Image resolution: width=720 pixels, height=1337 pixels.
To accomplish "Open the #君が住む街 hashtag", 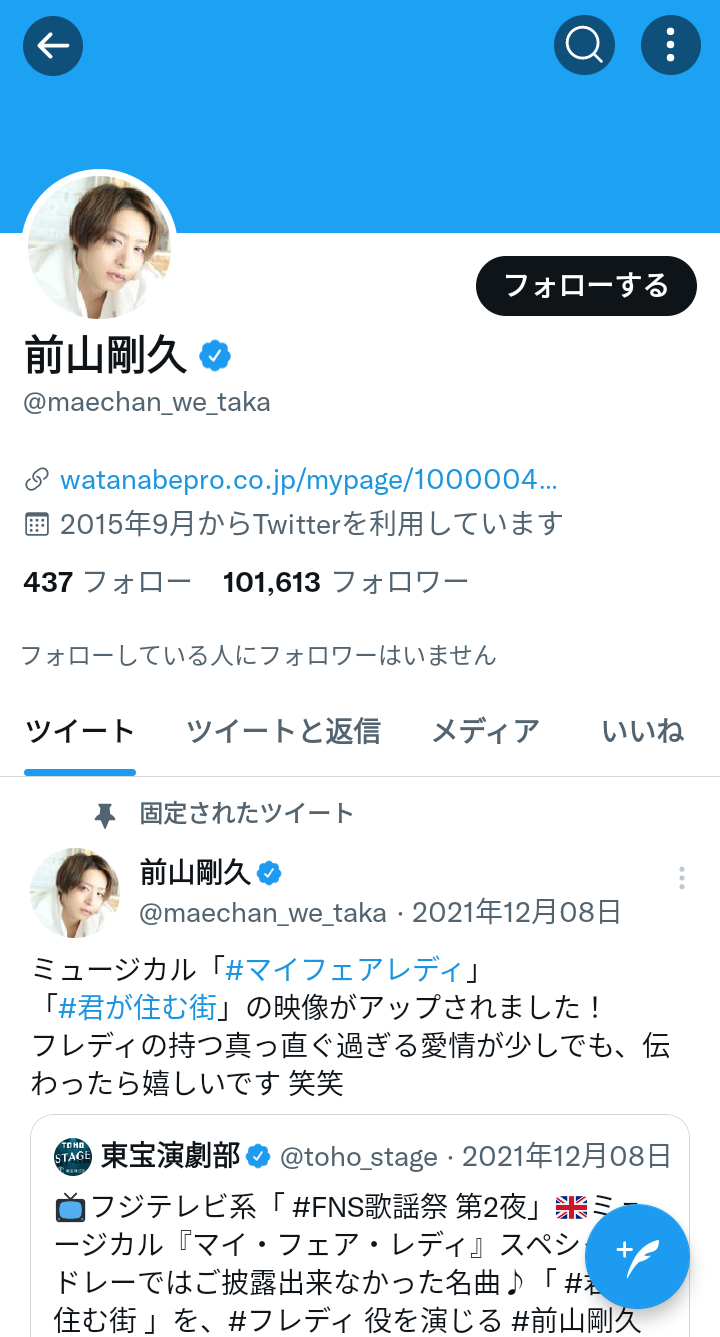I will click(x=137, y=1007).
